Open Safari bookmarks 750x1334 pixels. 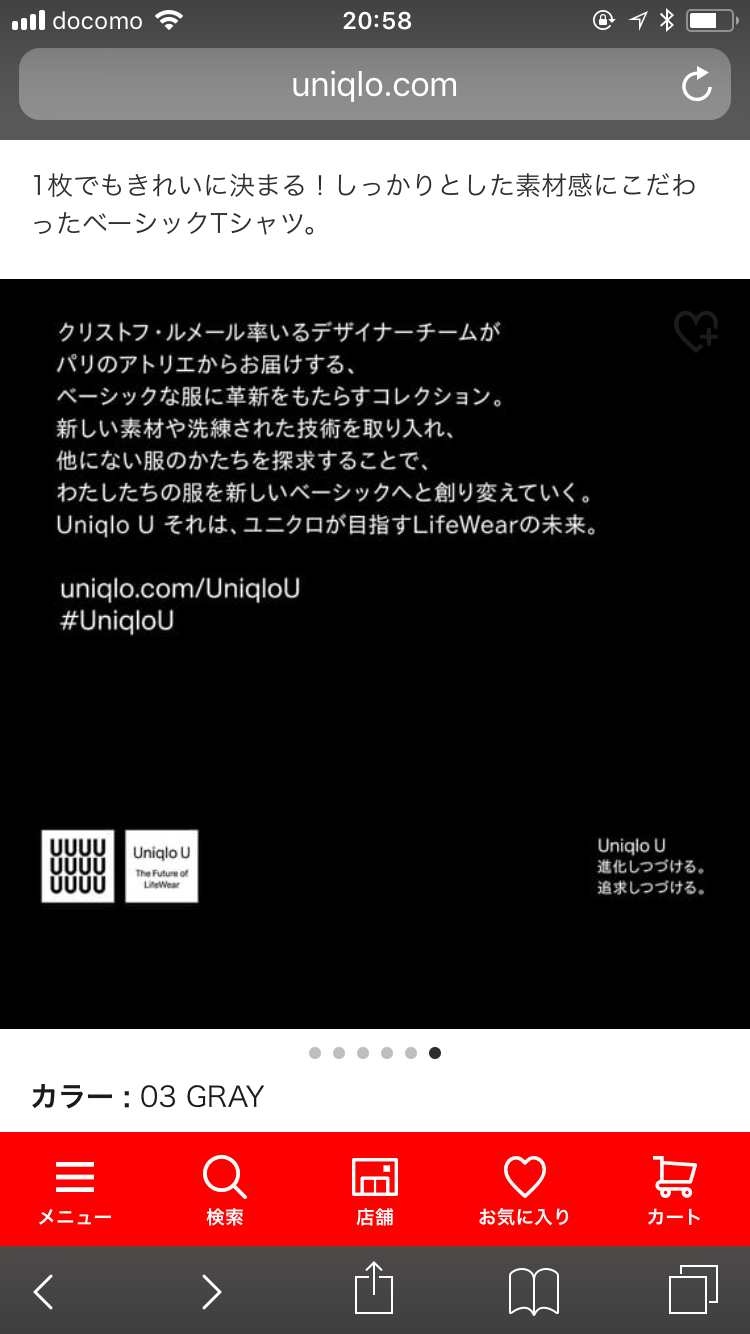(x=534, y=1291)
